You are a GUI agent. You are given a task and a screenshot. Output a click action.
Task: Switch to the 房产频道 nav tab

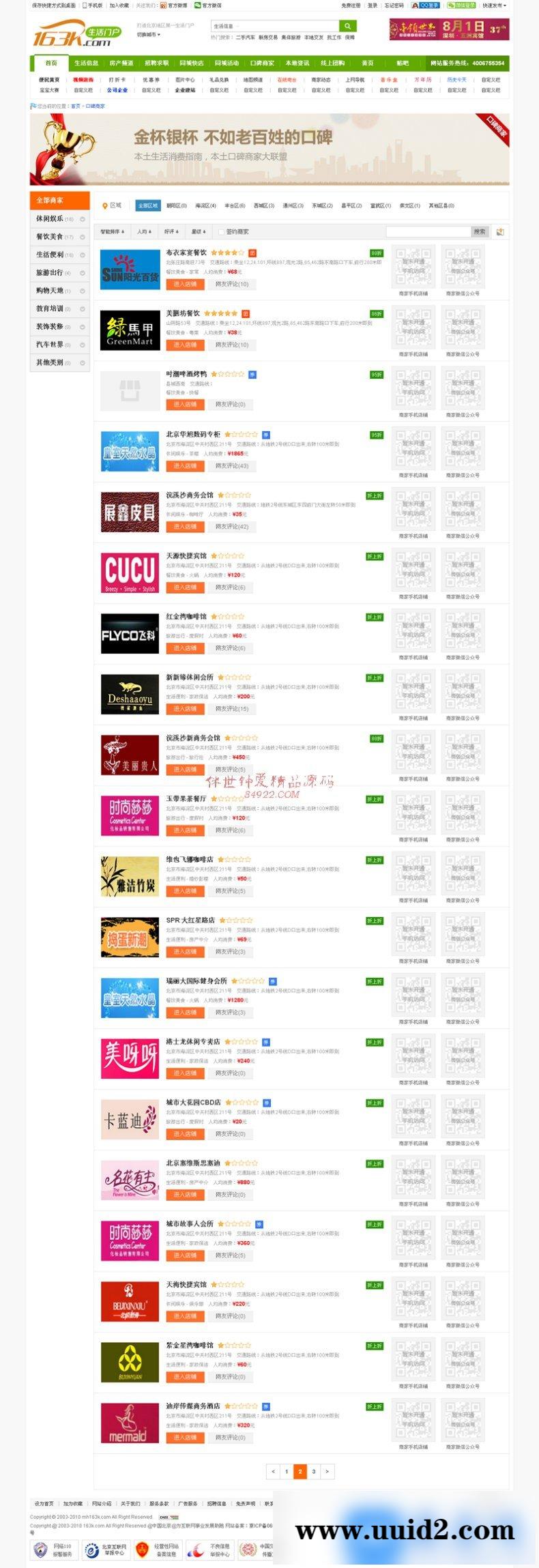tap(121, 63)
